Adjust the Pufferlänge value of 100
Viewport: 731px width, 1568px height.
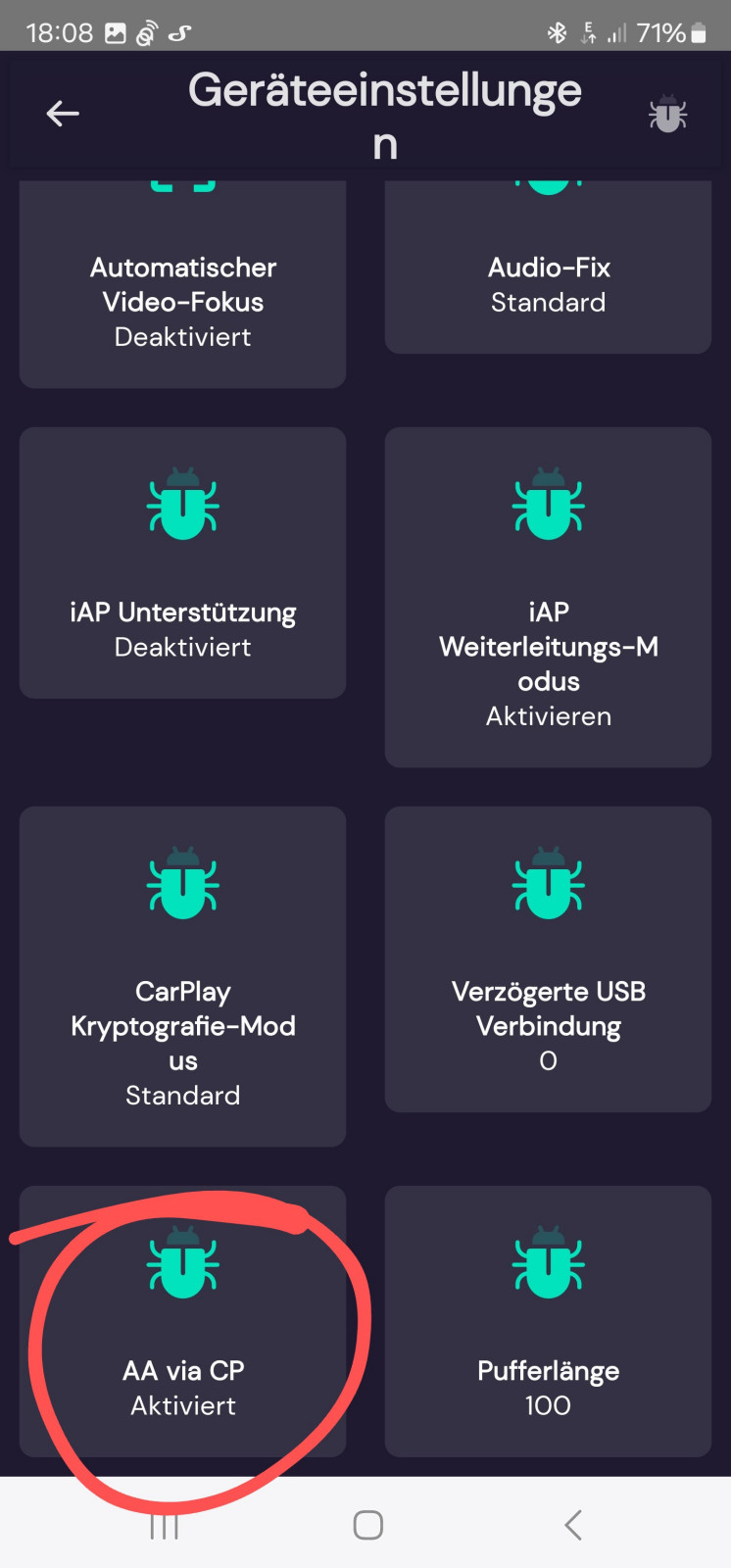click(548, 1320)
